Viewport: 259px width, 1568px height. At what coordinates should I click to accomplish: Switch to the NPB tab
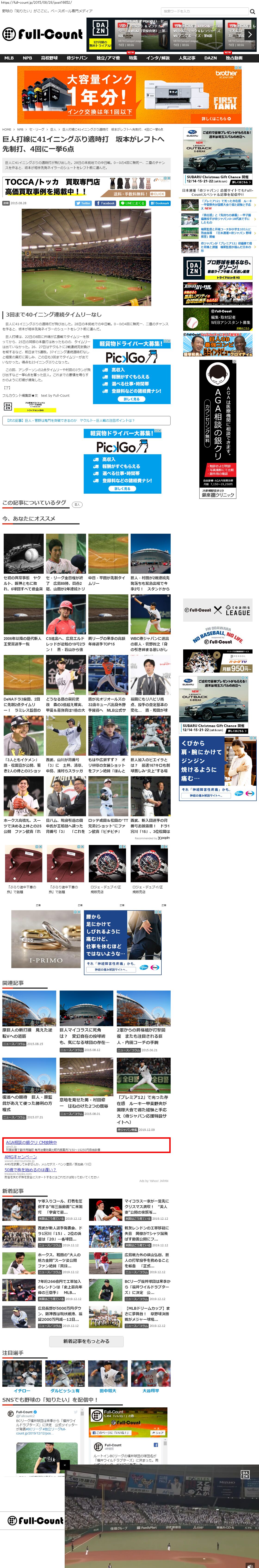[27, 58]
